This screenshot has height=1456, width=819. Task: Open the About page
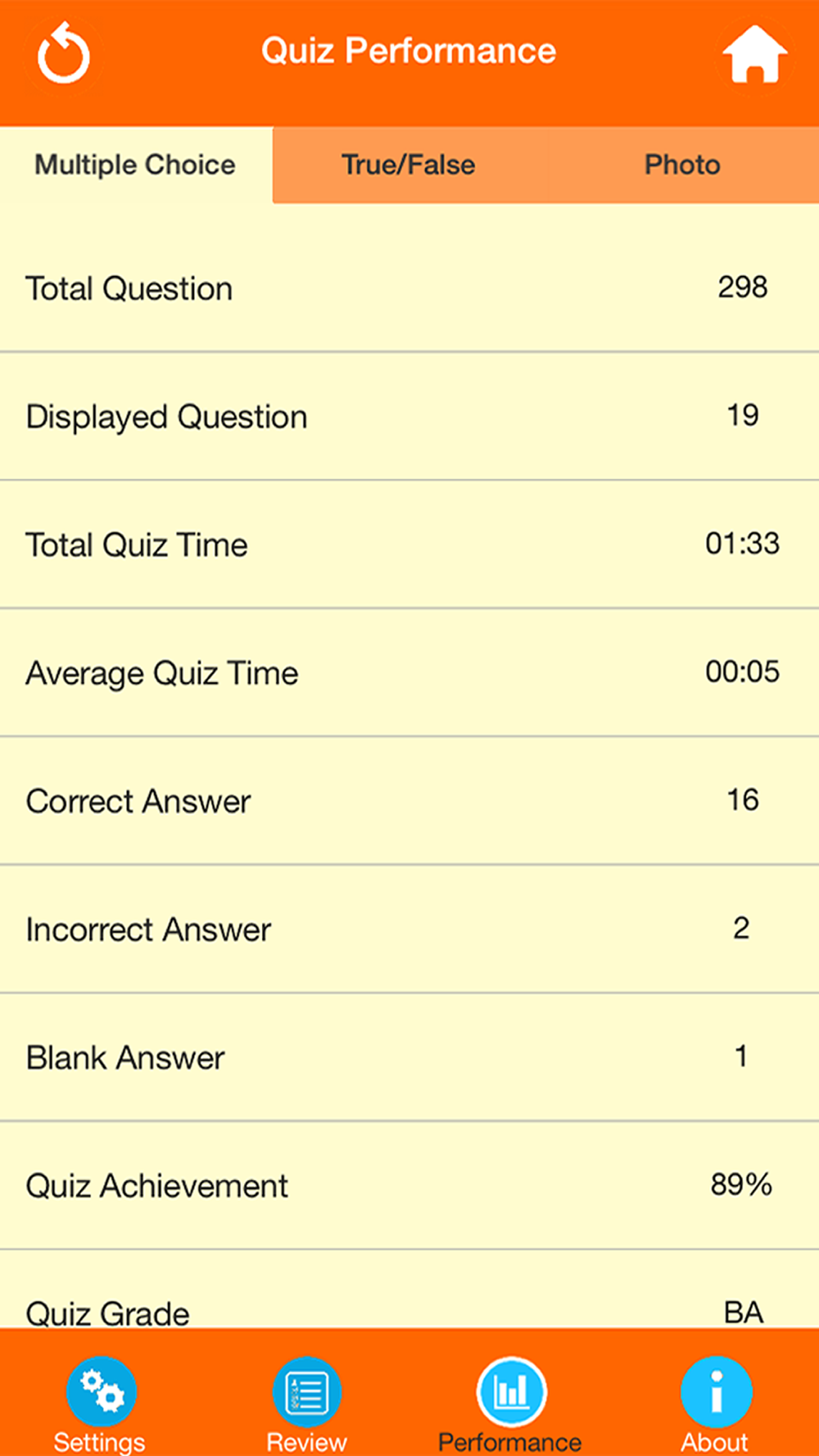coord(716,1404)
